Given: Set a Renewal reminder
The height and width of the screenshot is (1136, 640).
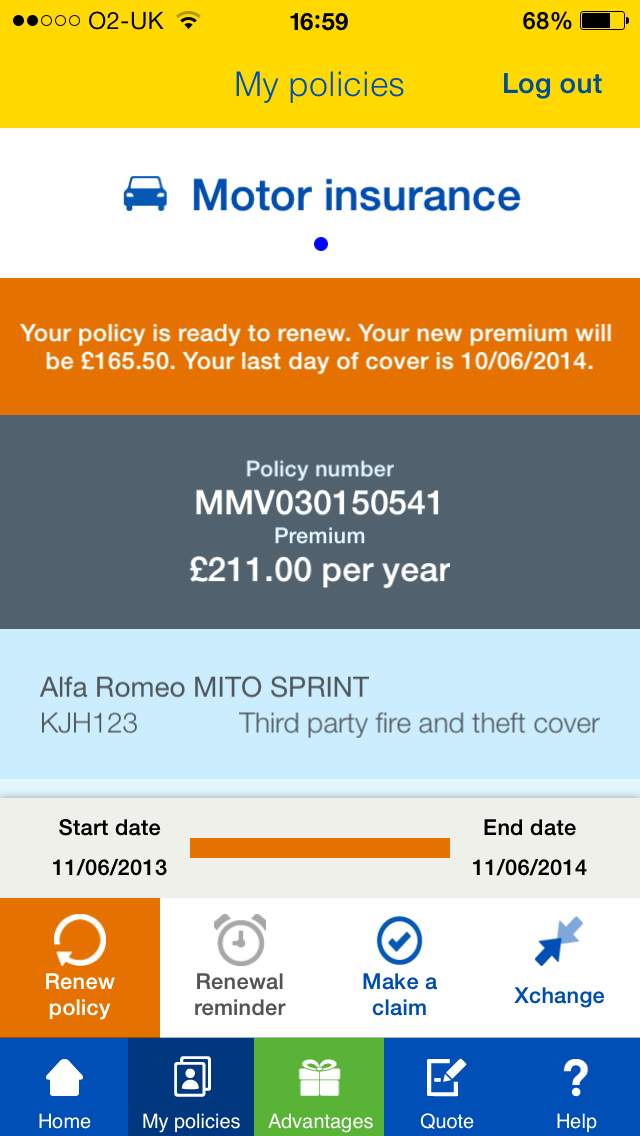Looking at the screenshot, I should tap(240, 967).
